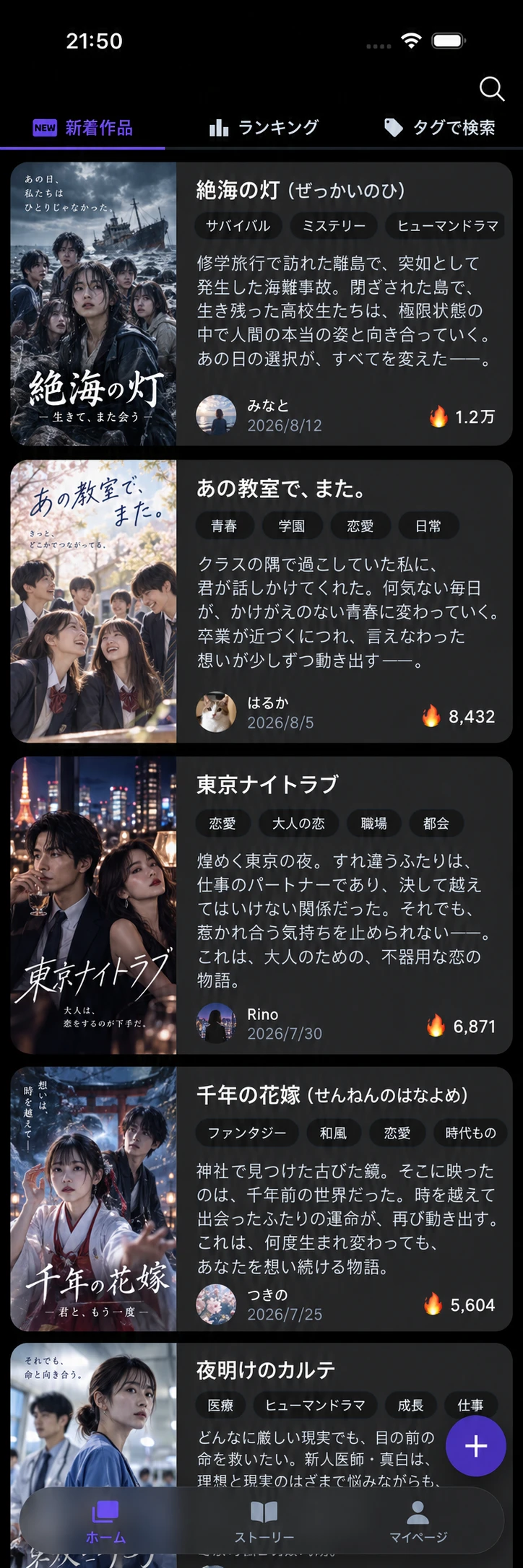Tap the ファンタジー tag chip

[x=246, y=1133]
